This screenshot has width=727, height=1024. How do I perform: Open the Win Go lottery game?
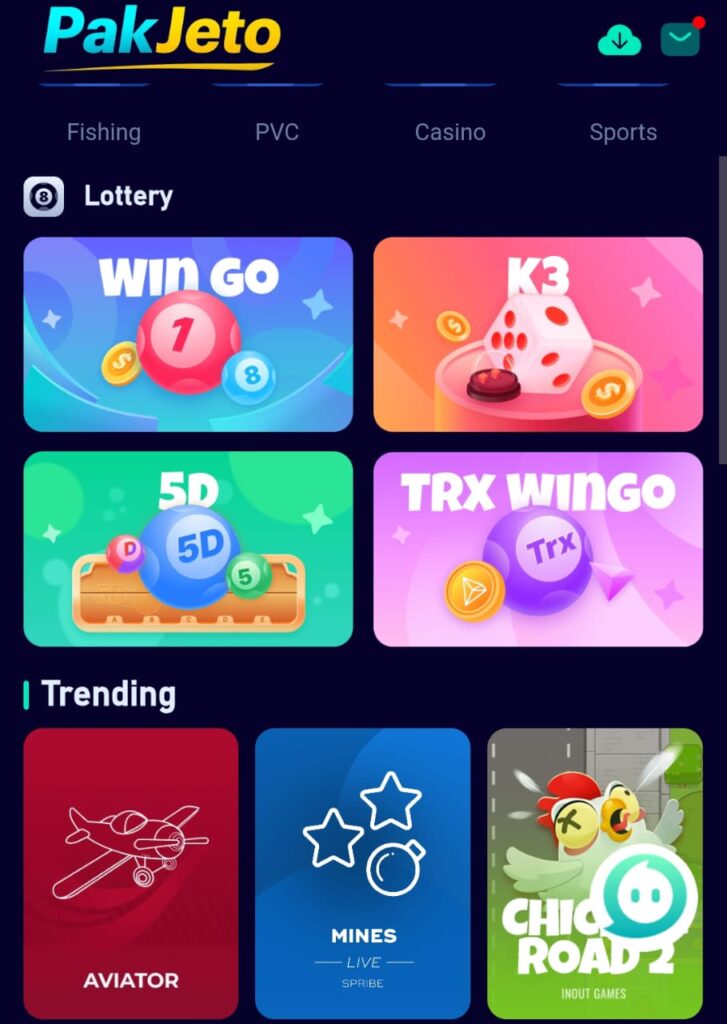coord(188,334)
